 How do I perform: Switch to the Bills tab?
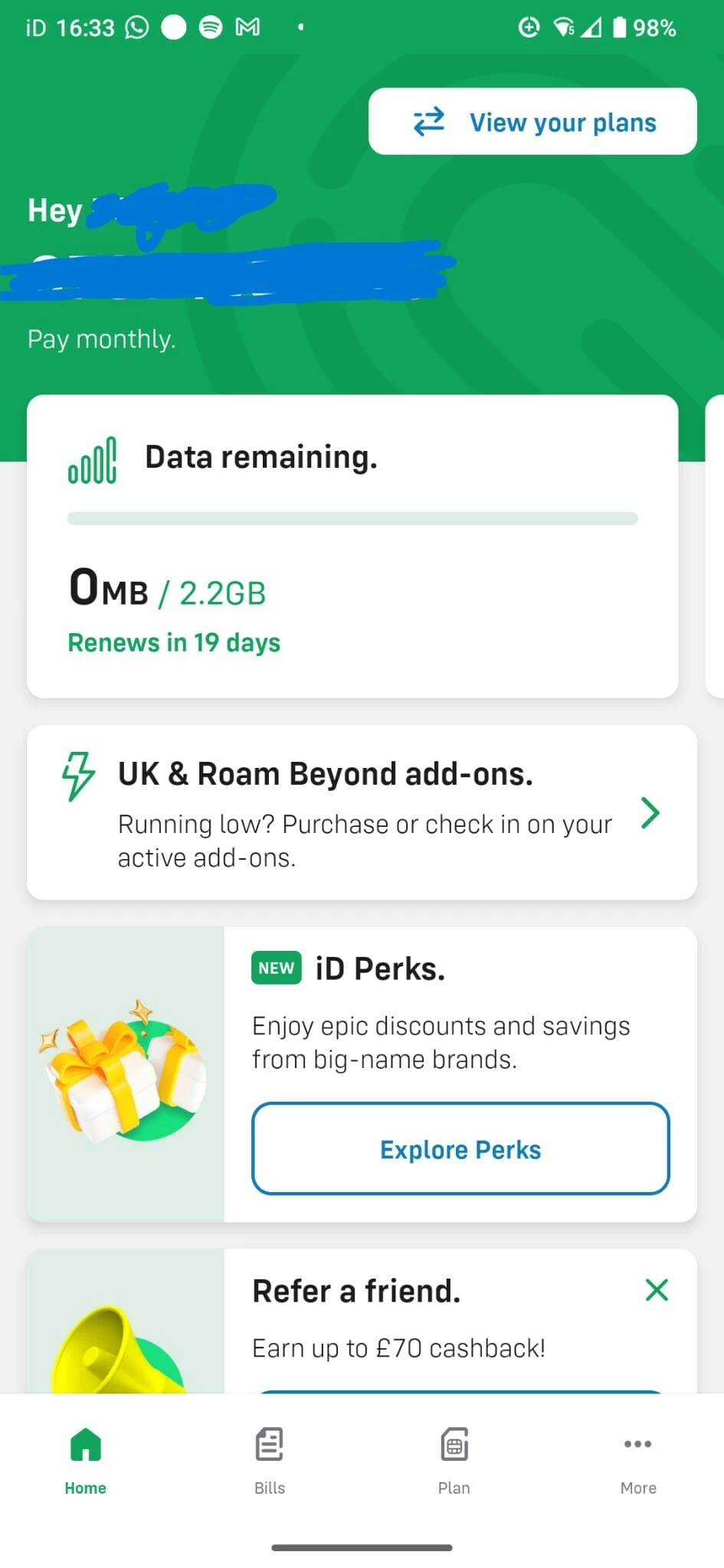[270, 1460]
